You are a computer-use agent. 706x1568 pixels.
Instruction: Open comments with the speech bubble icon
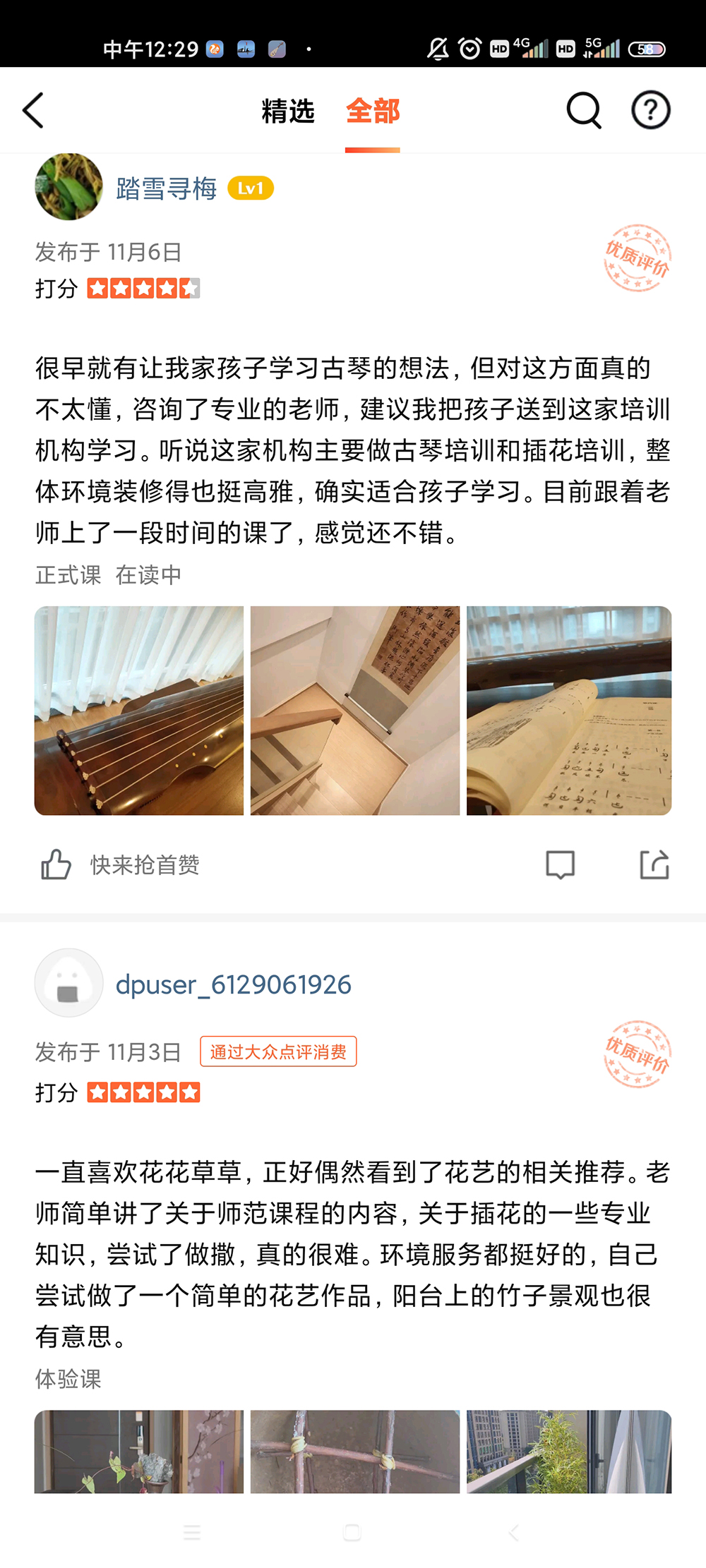click(x=560, y=864)
